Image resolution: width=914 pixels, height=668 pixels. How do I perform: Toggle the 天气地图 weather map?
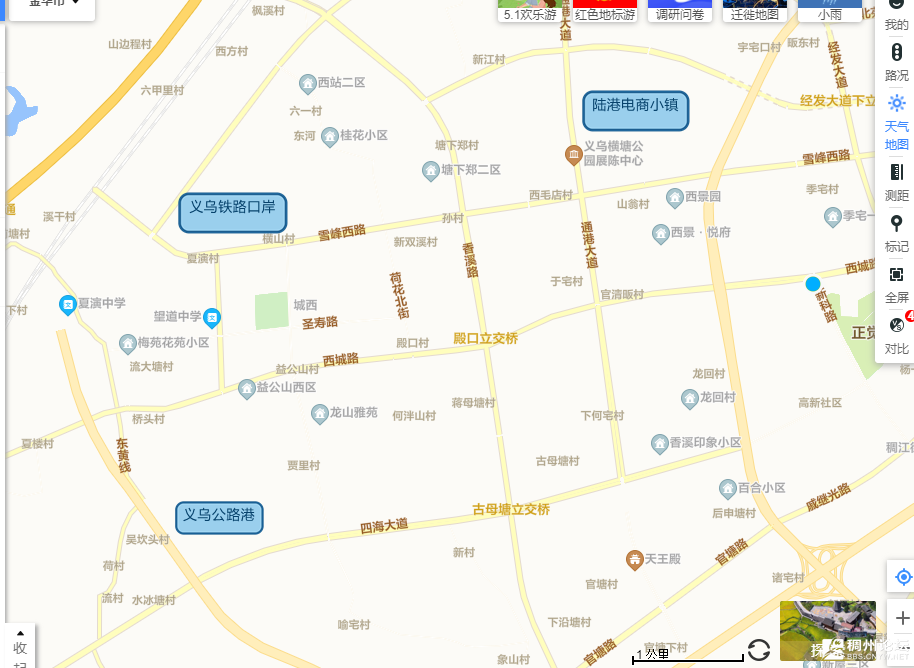coord(896,120)
